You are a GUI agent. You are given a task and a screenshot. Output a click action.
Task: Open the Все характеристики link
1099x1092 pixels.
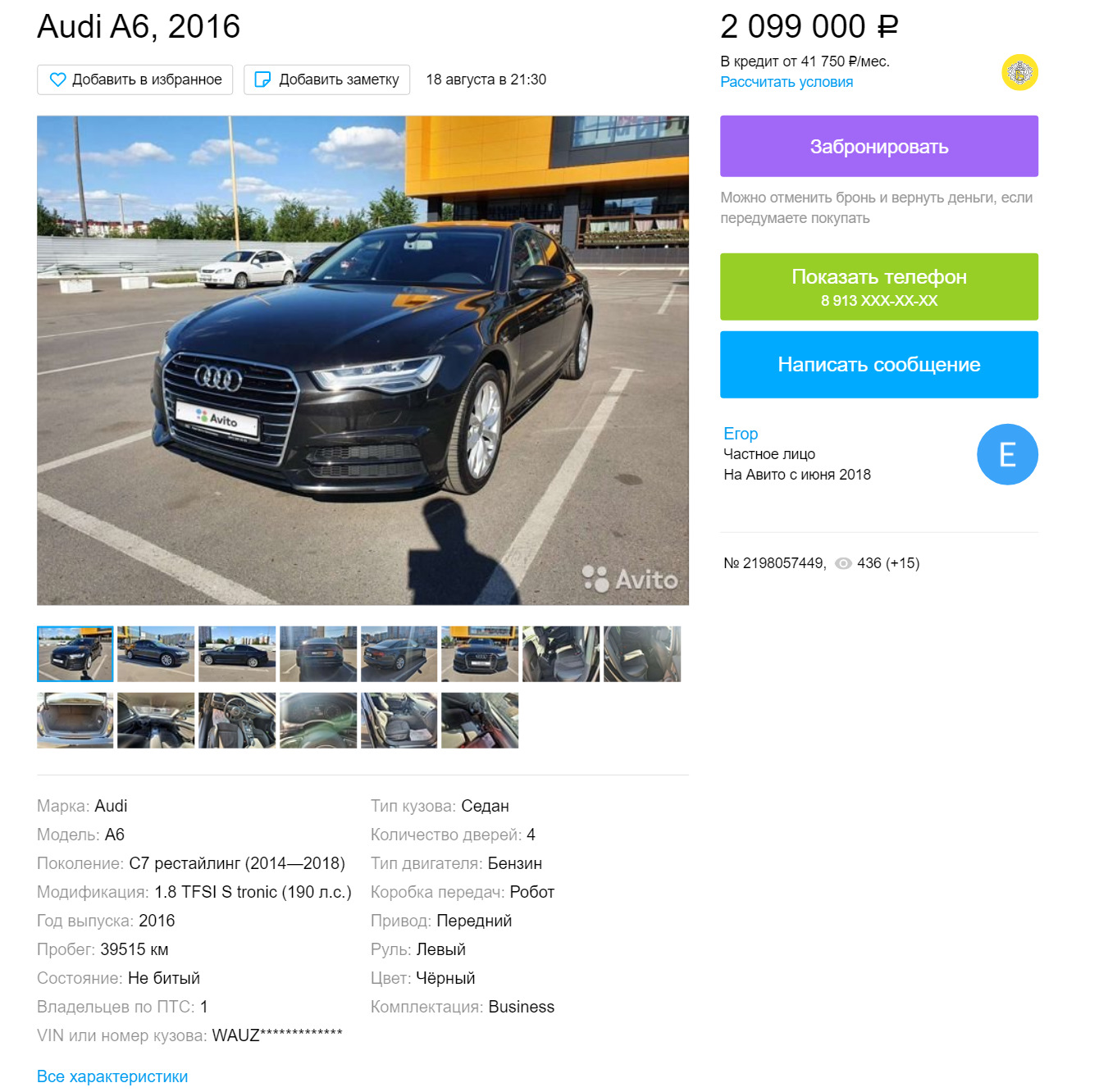click(x=112, y=1076)
